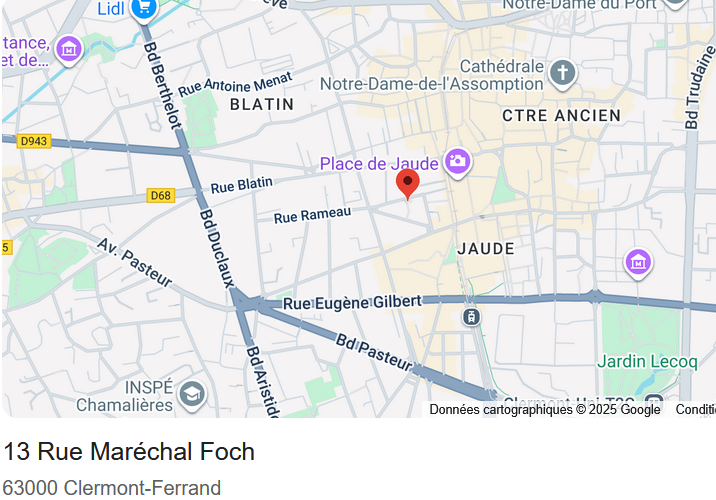Open the Cathédrale Notre-Dame-de-l'Assomption marker

coord(563,72)
